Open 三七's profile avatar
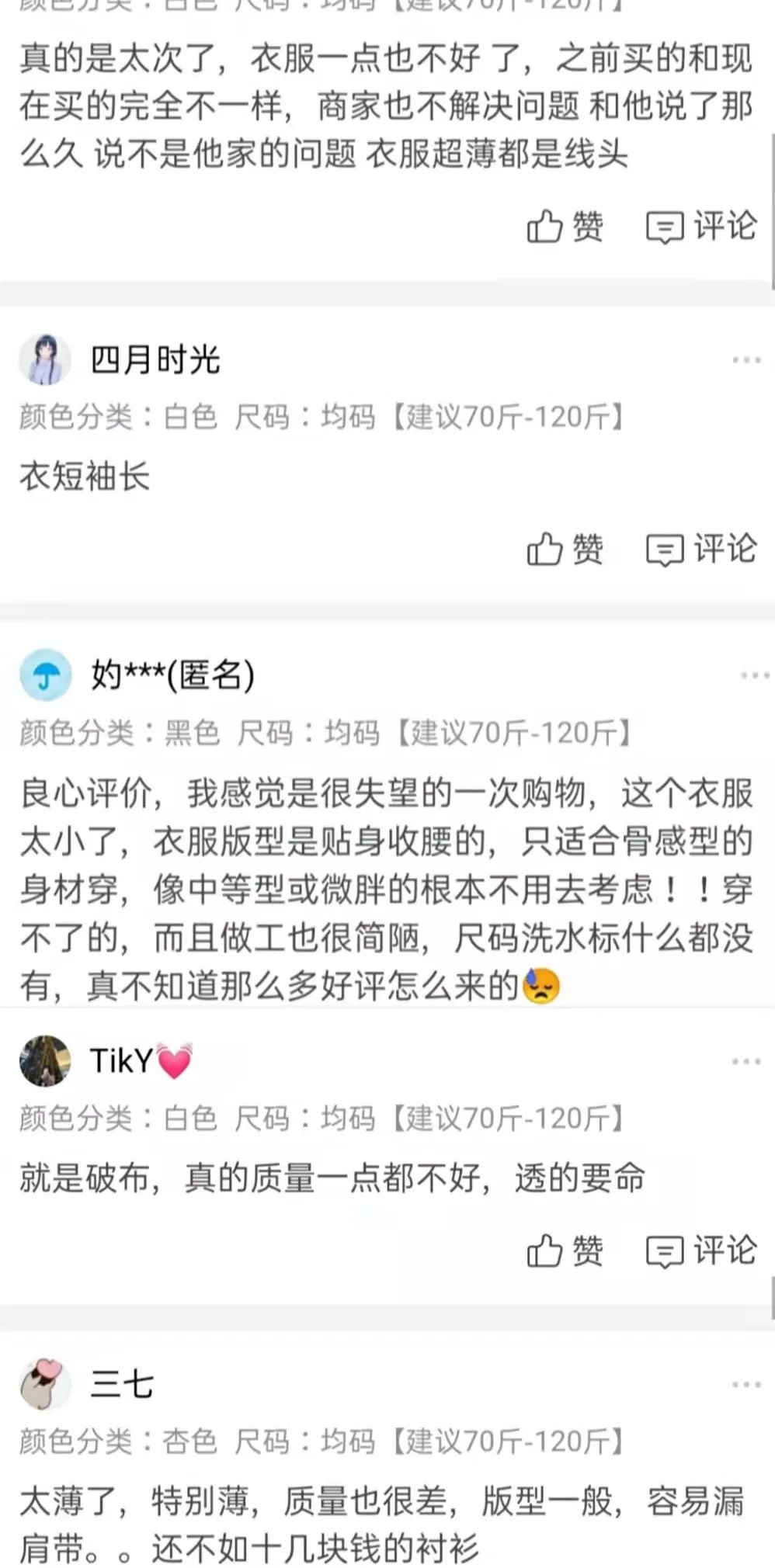 [45, 1385]
